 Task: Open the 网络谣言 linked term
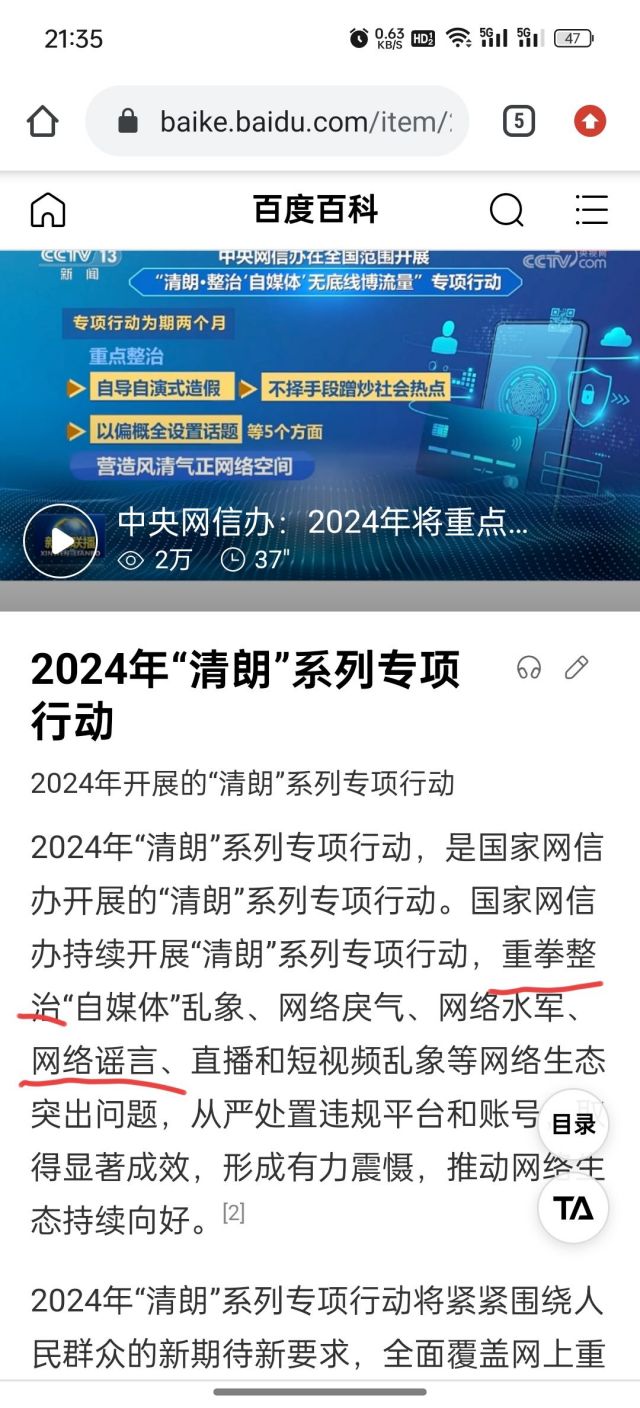coord(93,1061)
